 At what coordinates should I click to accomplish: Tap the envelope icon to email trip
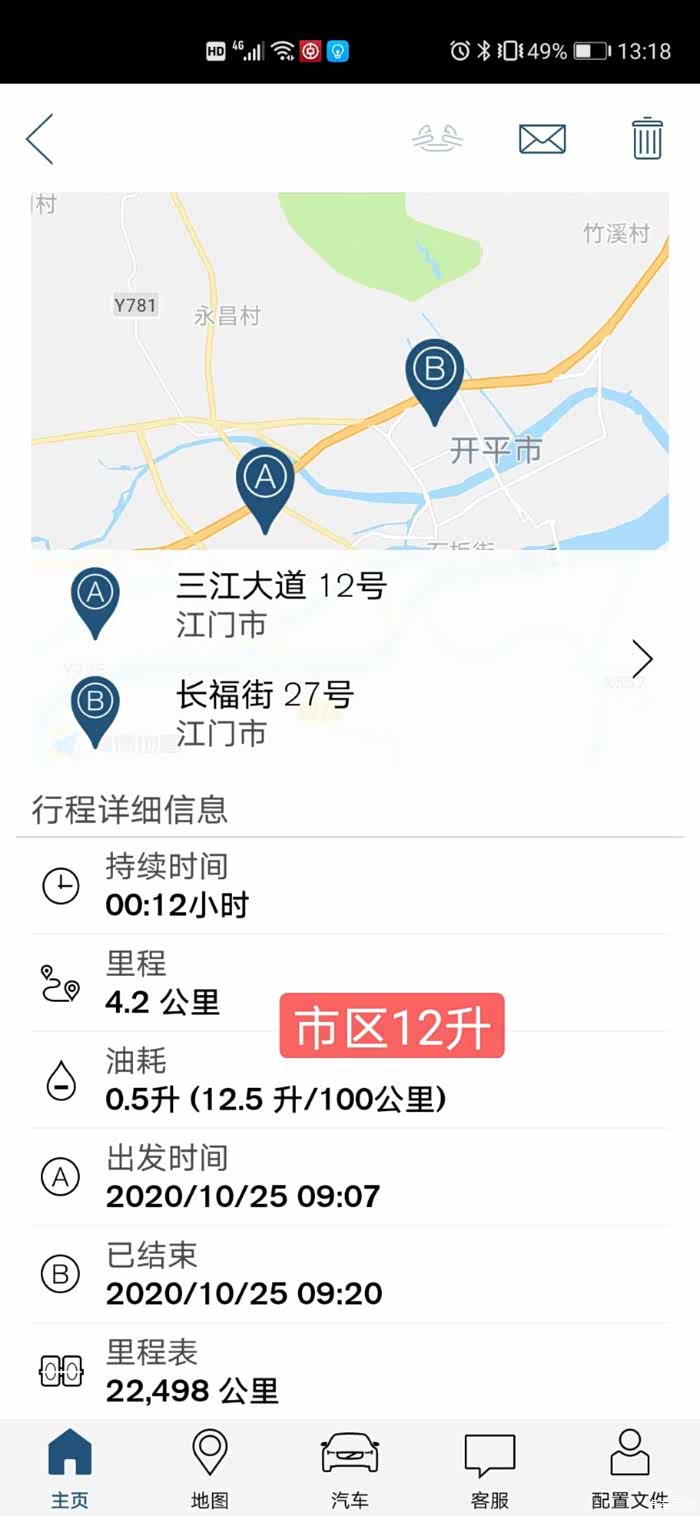pos(542,139)
